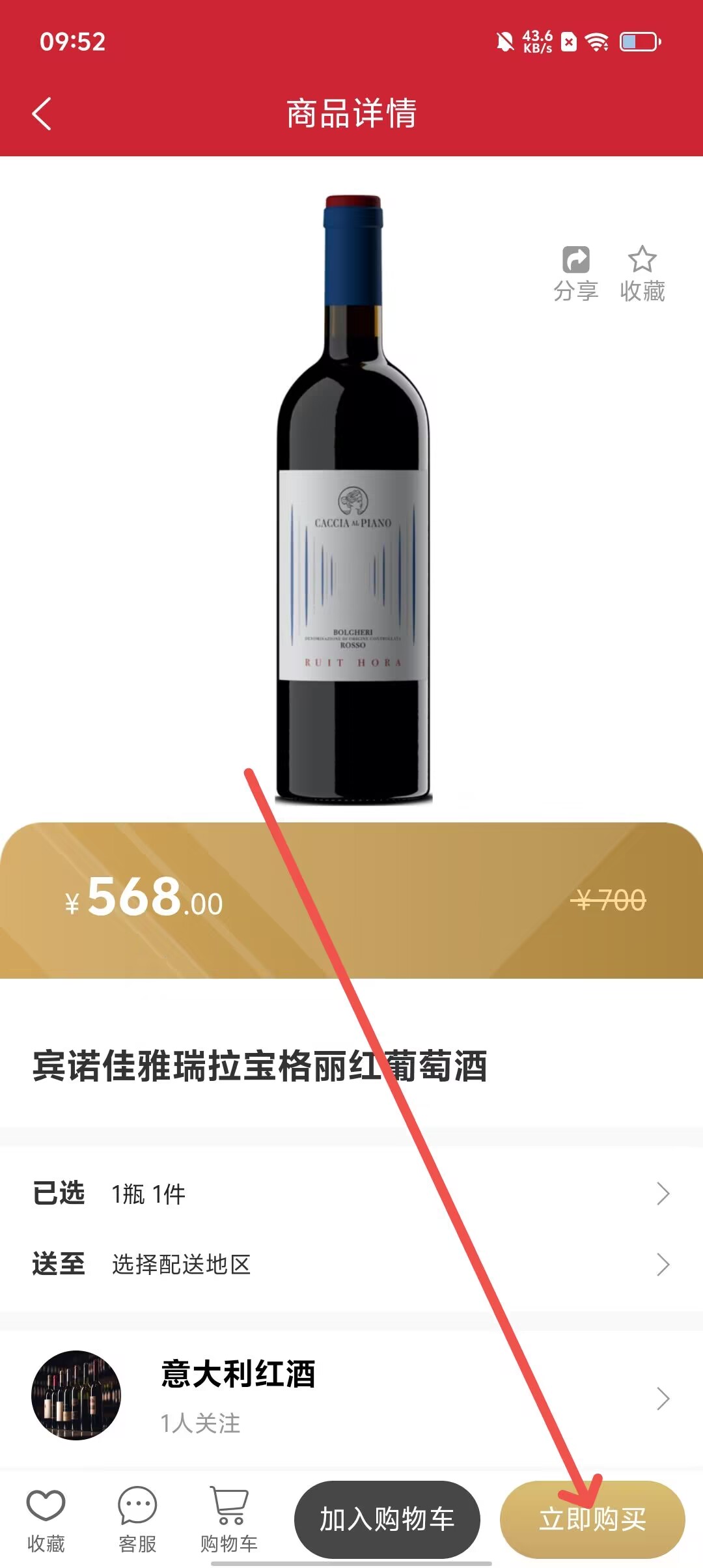Open the wine bottle product image
This screenshot has height=1568, width=703.
click(353, 498)
